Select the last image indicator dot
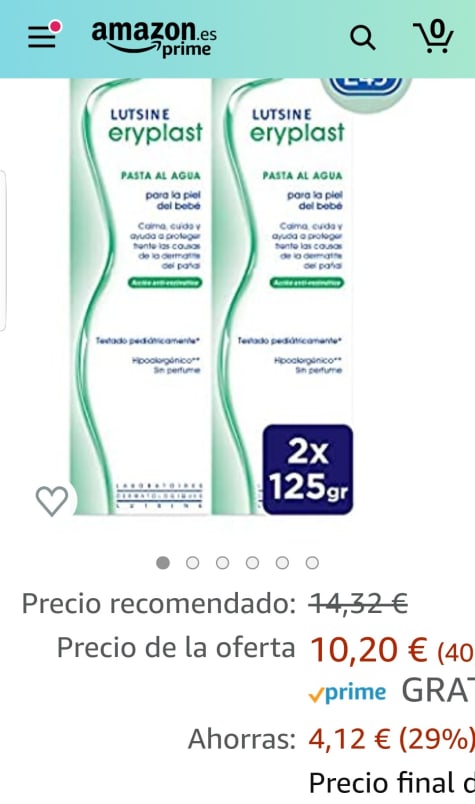 (x=312, y=563)
